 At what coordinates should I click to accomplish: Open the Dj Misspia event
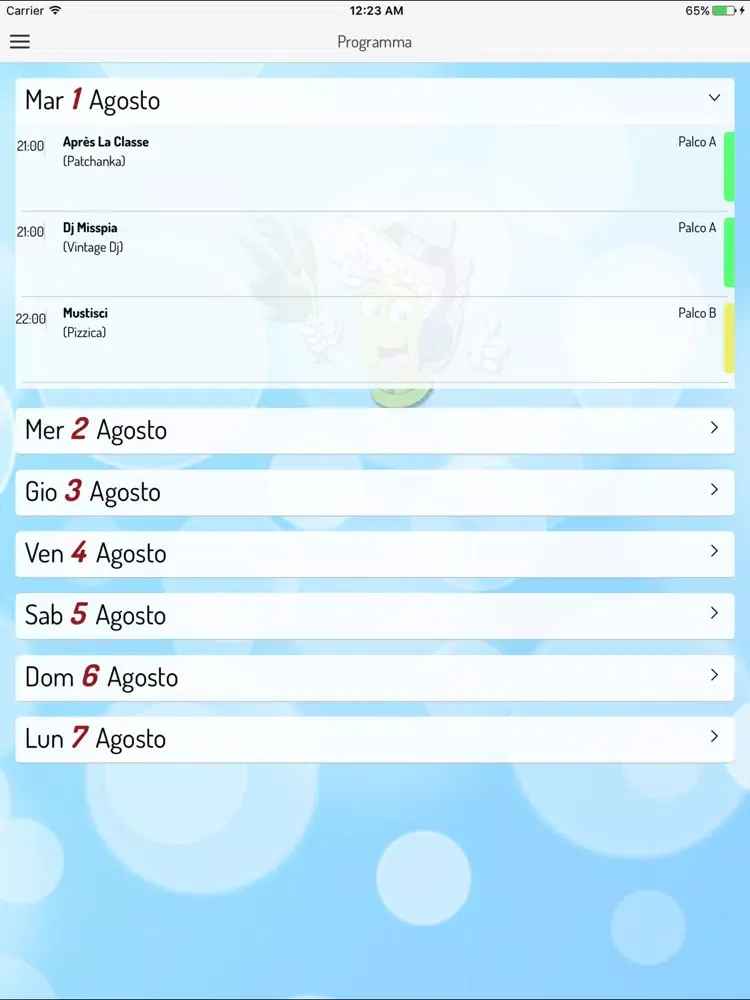[370, 253]
